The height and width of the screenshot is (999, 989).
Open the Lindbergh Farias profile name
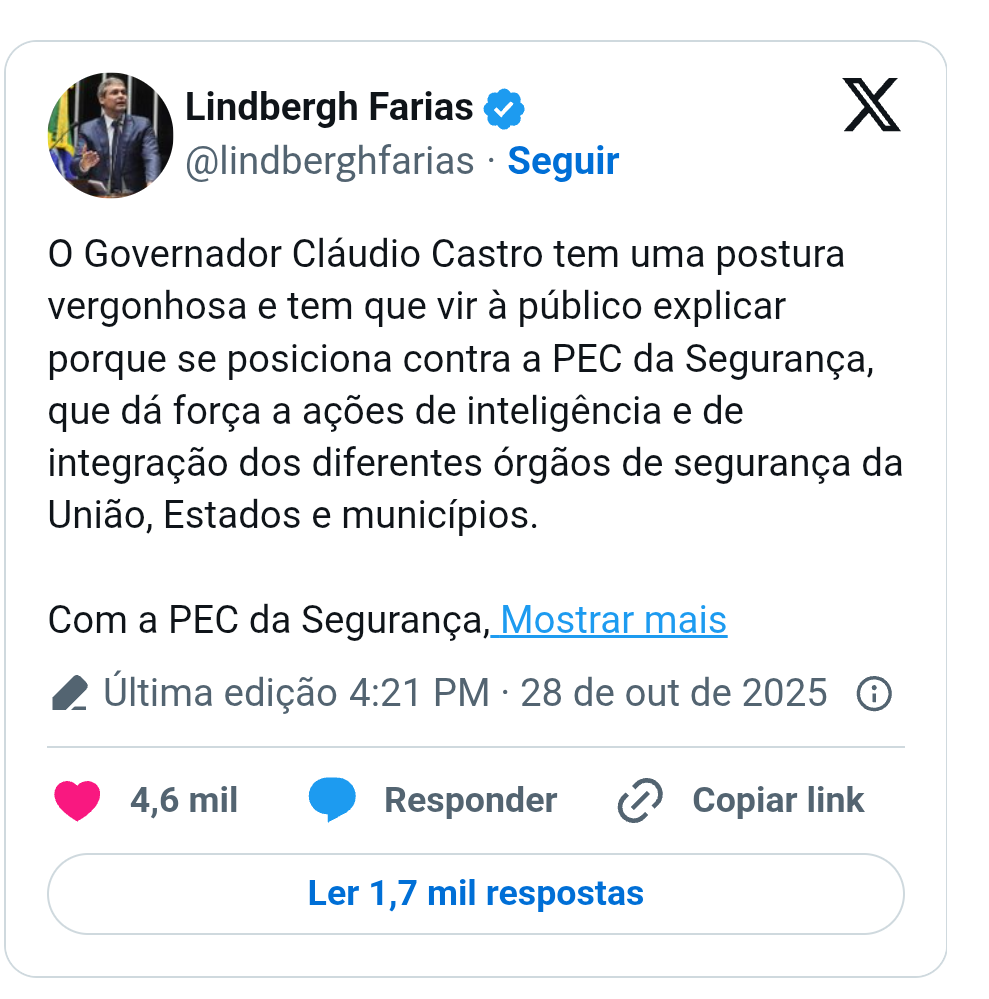(x=329, y=107)
